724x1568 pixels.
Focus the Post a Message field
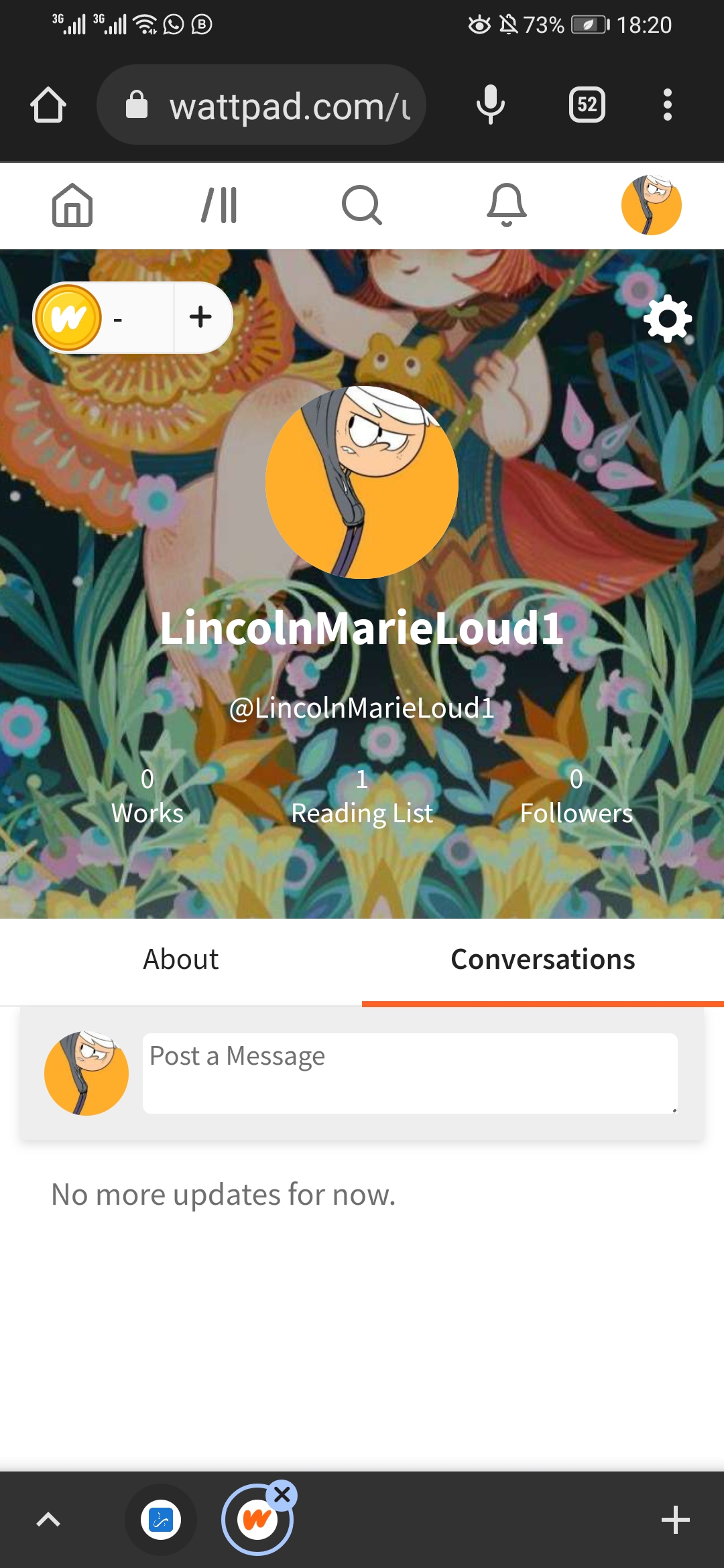point(410,1073)
